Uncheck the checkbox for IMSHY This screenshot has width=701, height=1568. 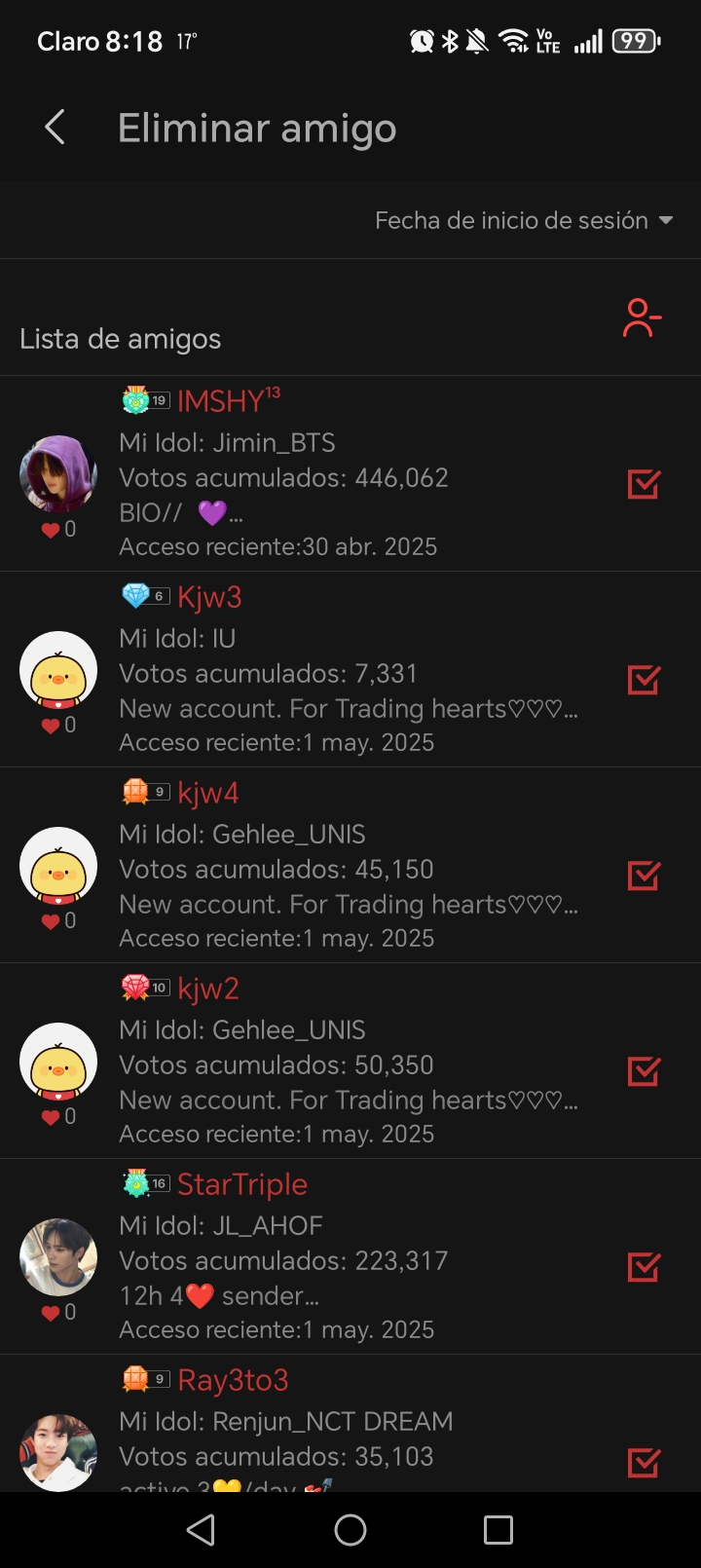644,483
